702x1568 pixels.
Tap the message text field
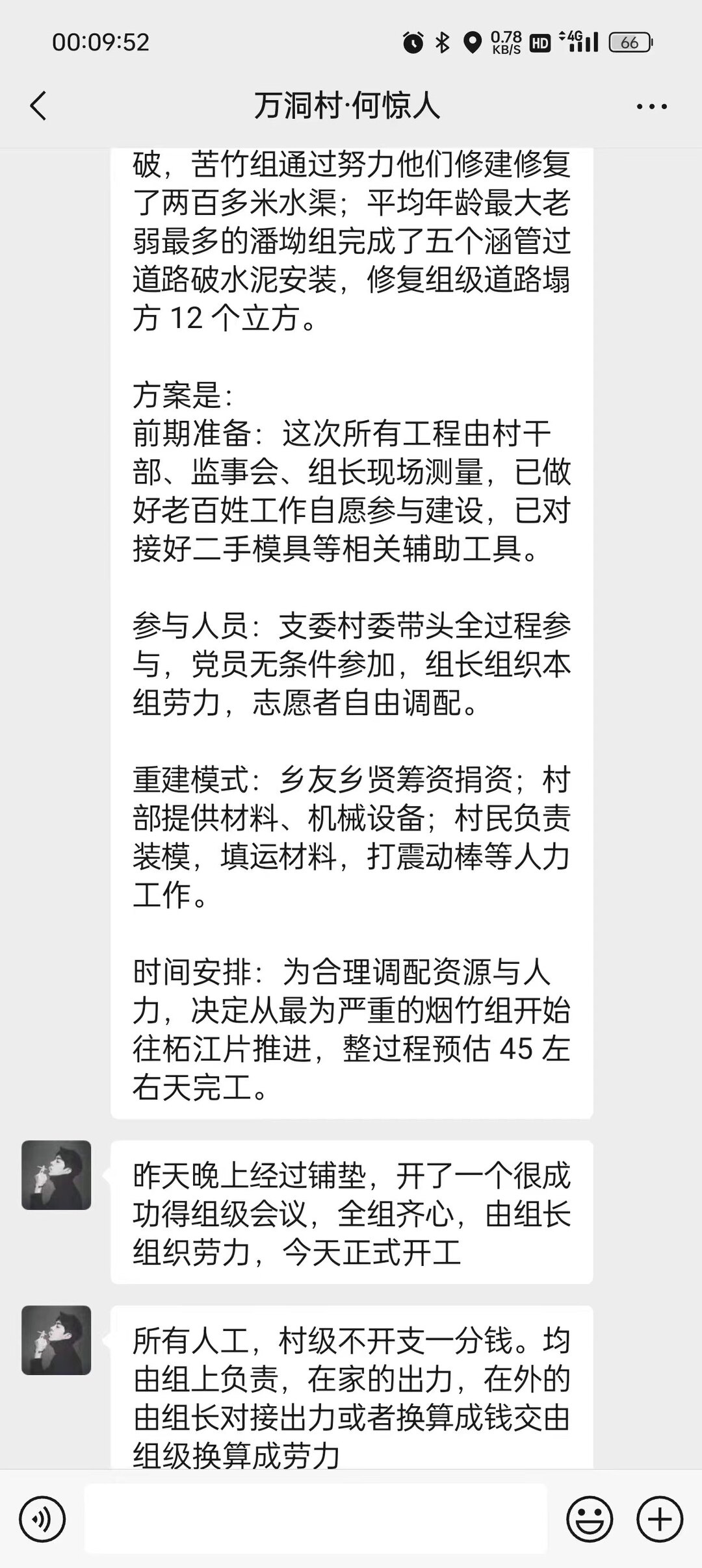(316, 1520)
